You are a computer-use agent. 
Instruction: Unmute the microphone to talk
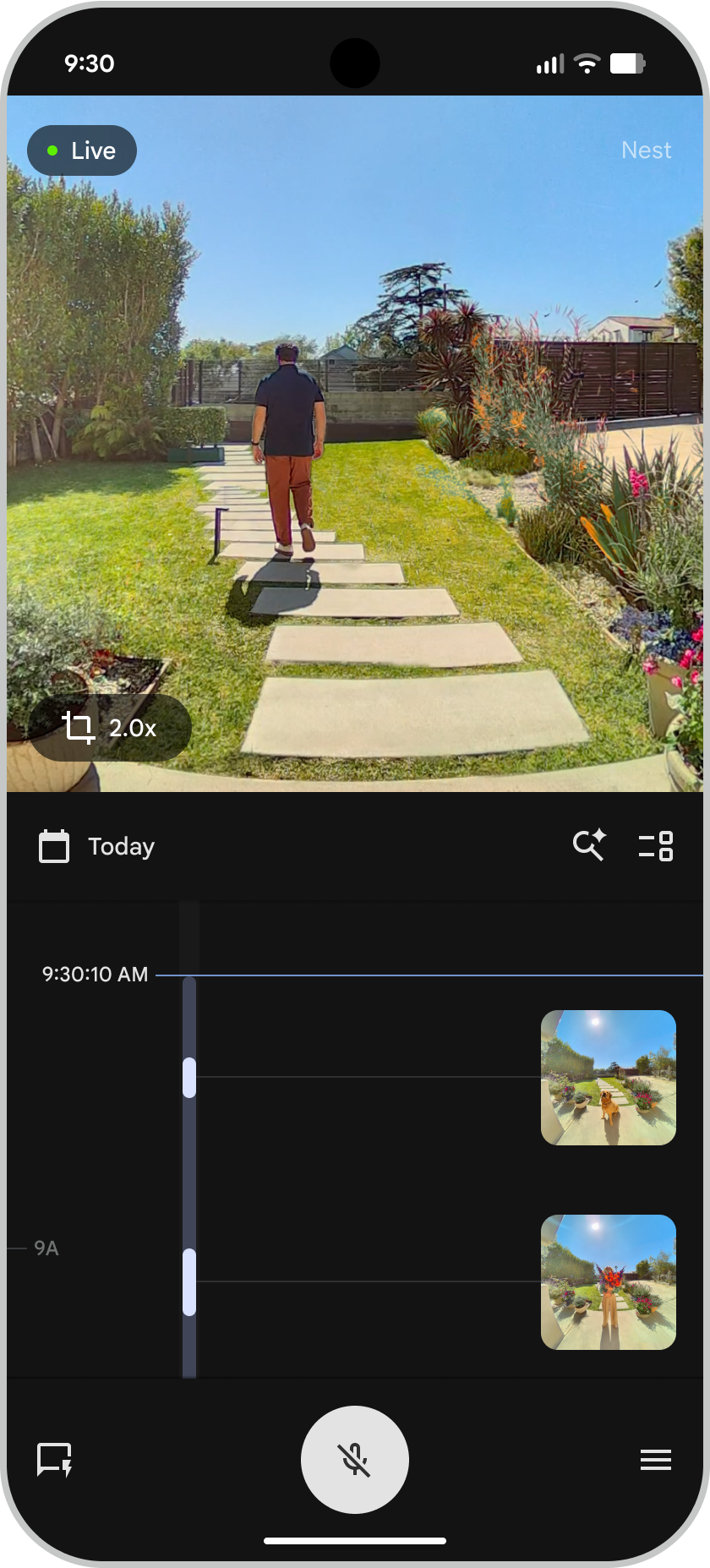coord(355,1460)
